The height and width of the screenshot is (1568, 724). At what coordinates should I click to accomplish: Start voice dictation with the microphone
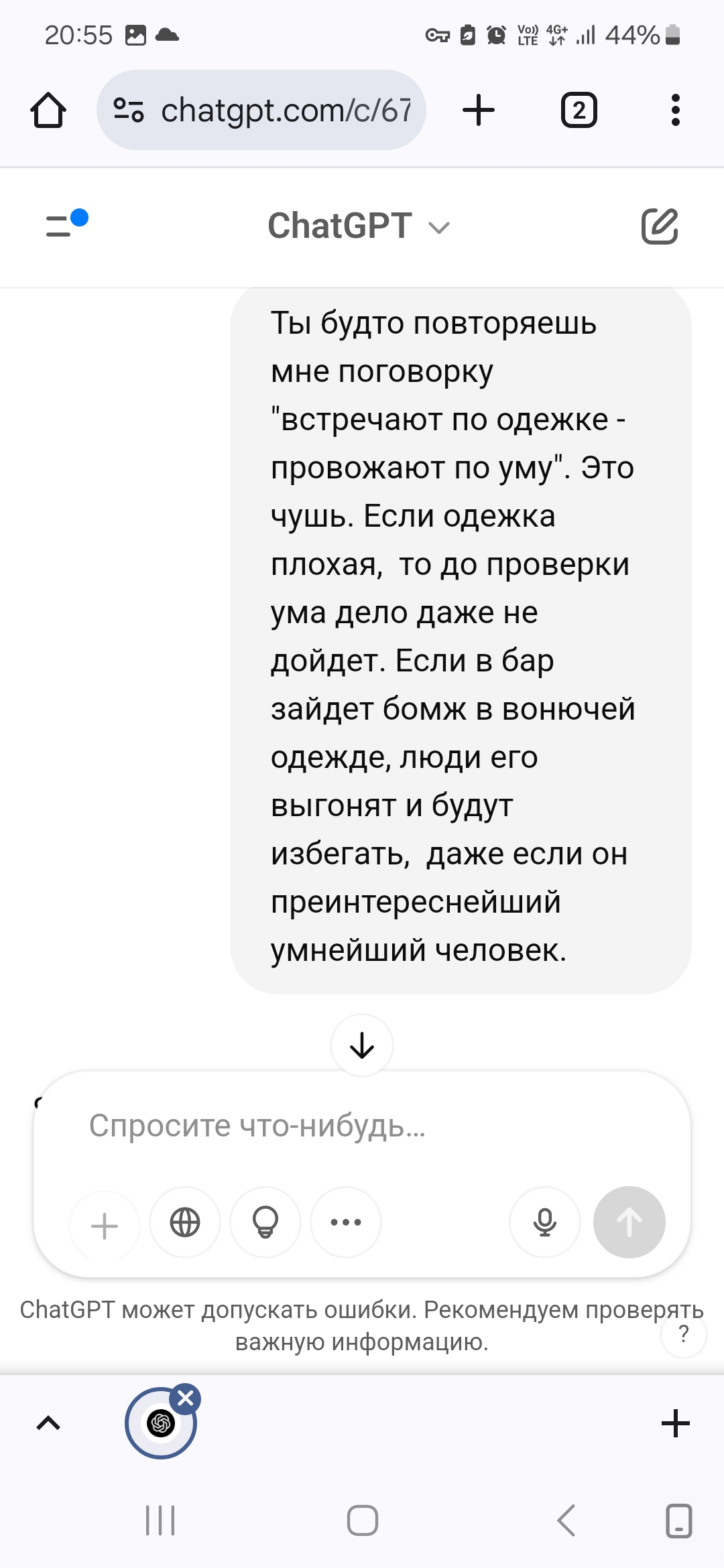[x=544, y=1222]
